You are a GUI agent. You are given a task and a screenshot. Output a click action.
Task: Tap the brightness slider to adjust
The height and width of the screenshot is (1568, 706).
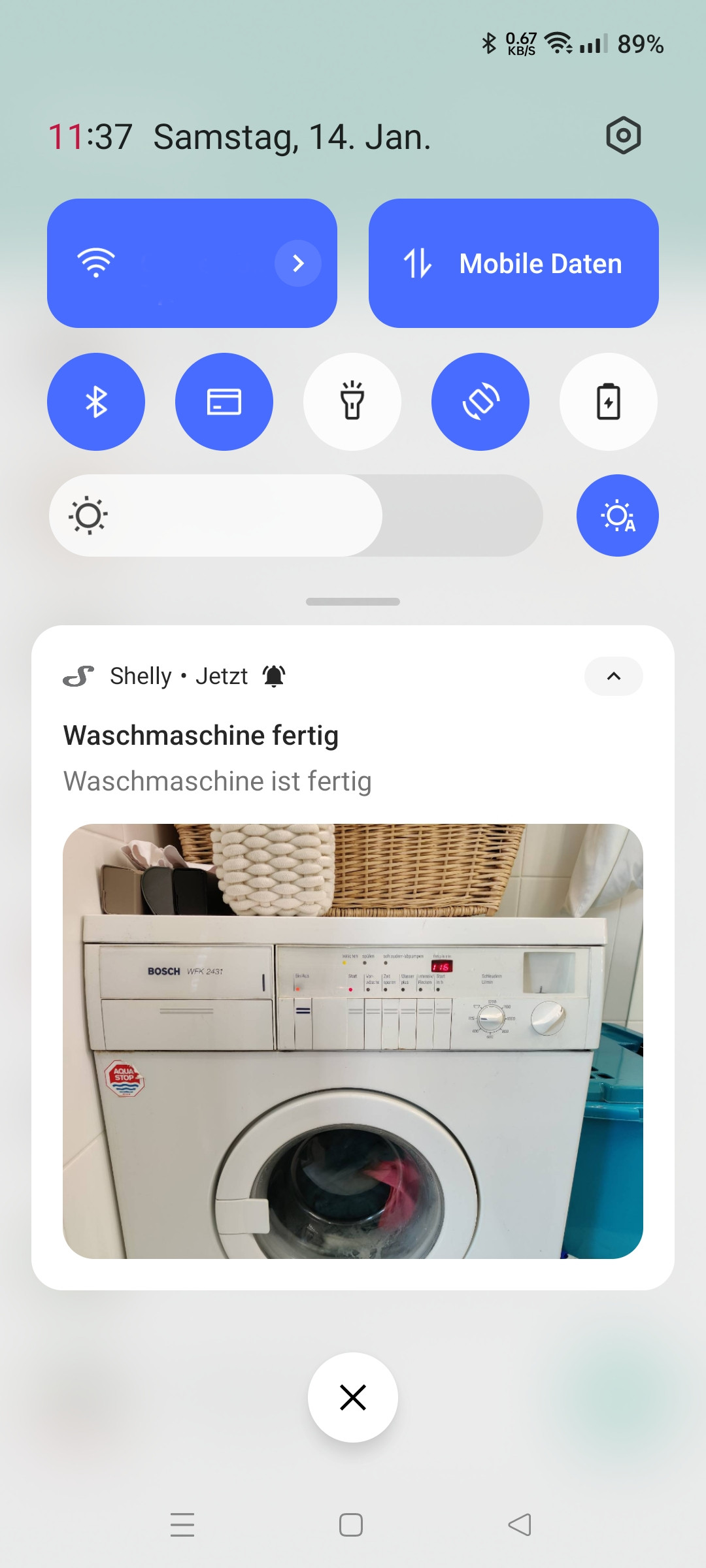pos(296,515)
